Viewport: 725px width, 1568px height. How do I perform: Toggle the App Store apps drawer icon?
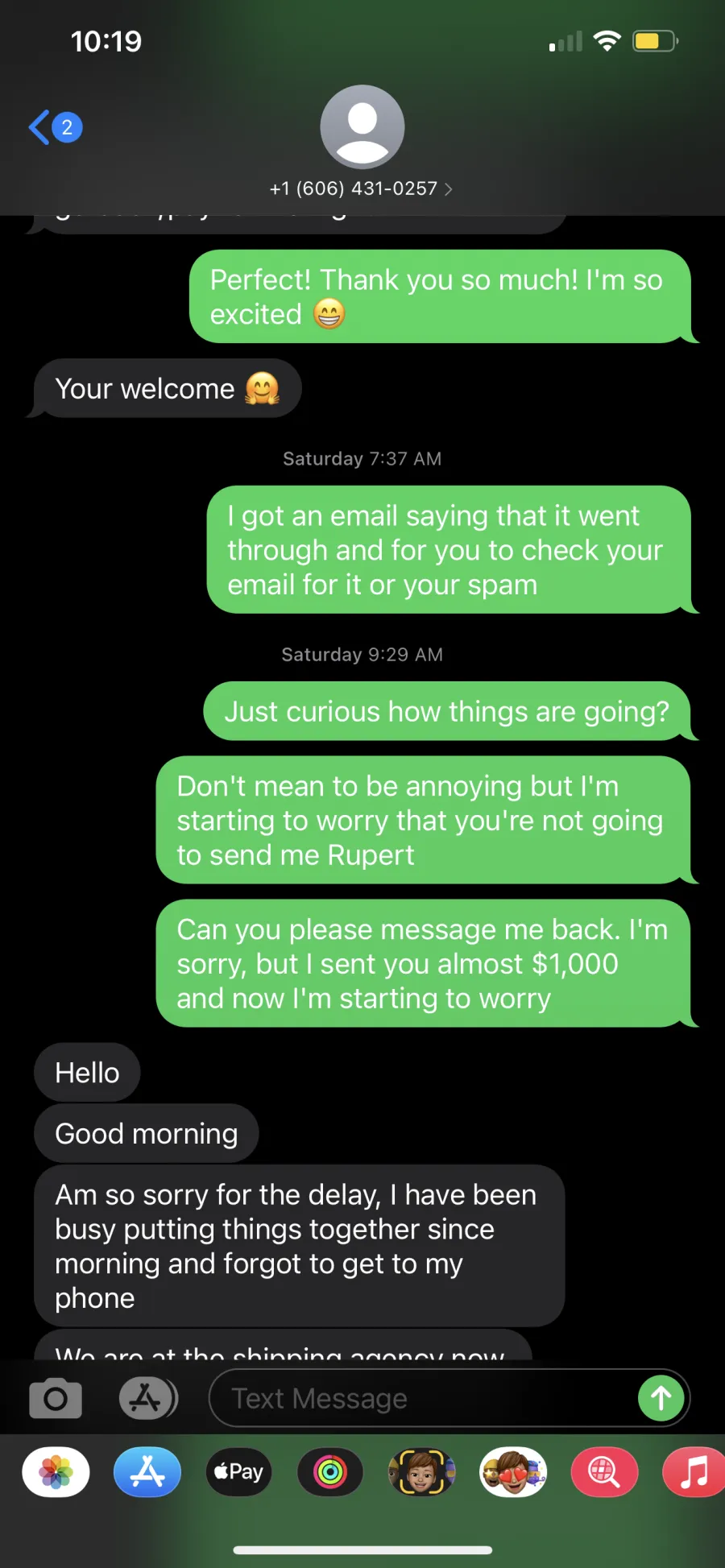[x=147, y=1398]
